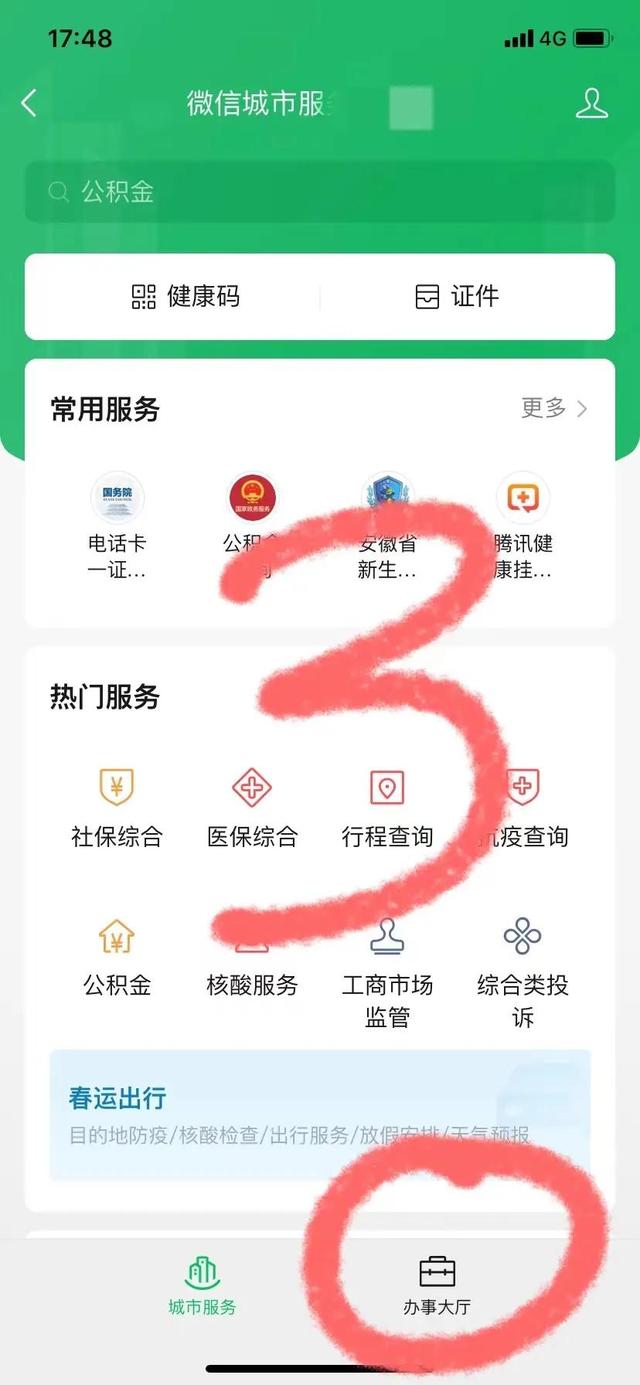
Task: Select the 城市服务 tab
Action: click(x=203, y=1286)
